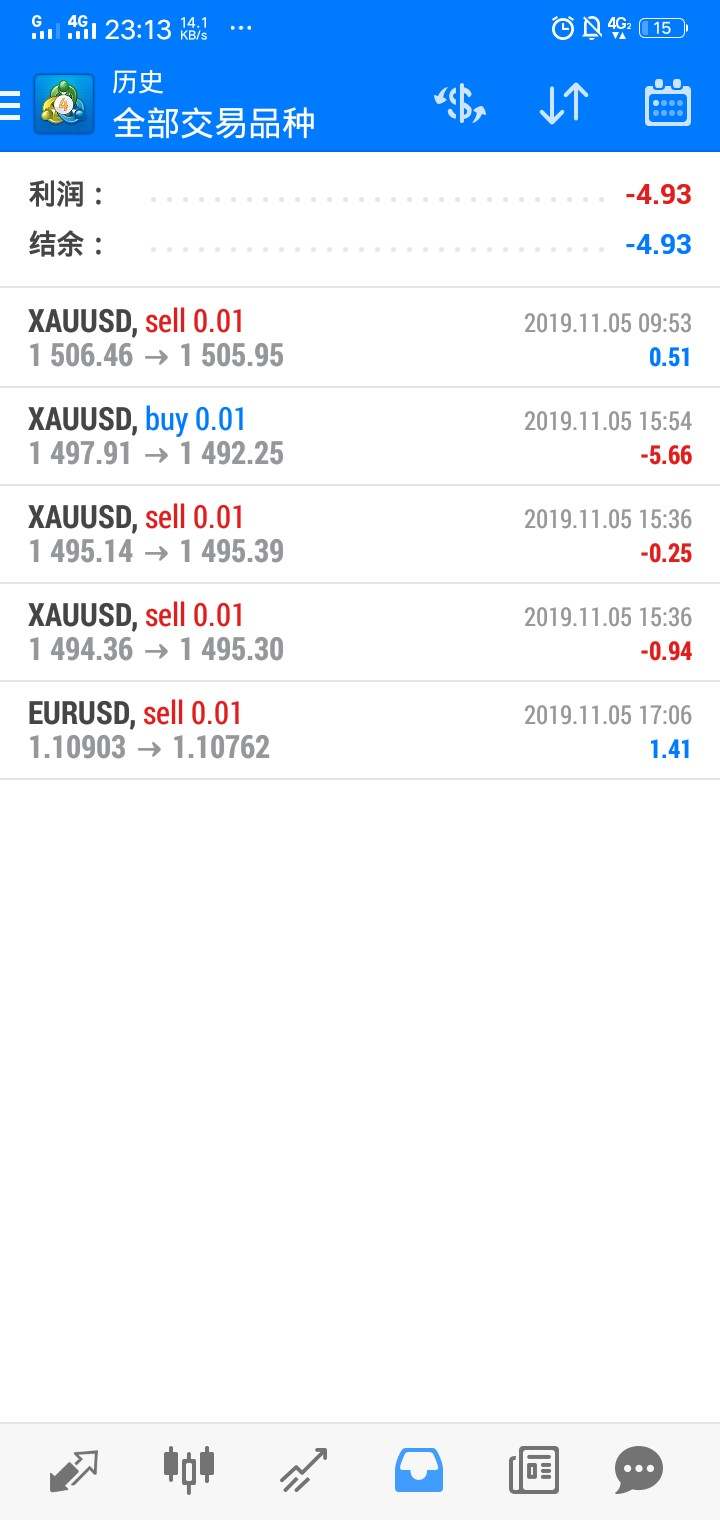Open the chat messages tab

(640, 1471)
